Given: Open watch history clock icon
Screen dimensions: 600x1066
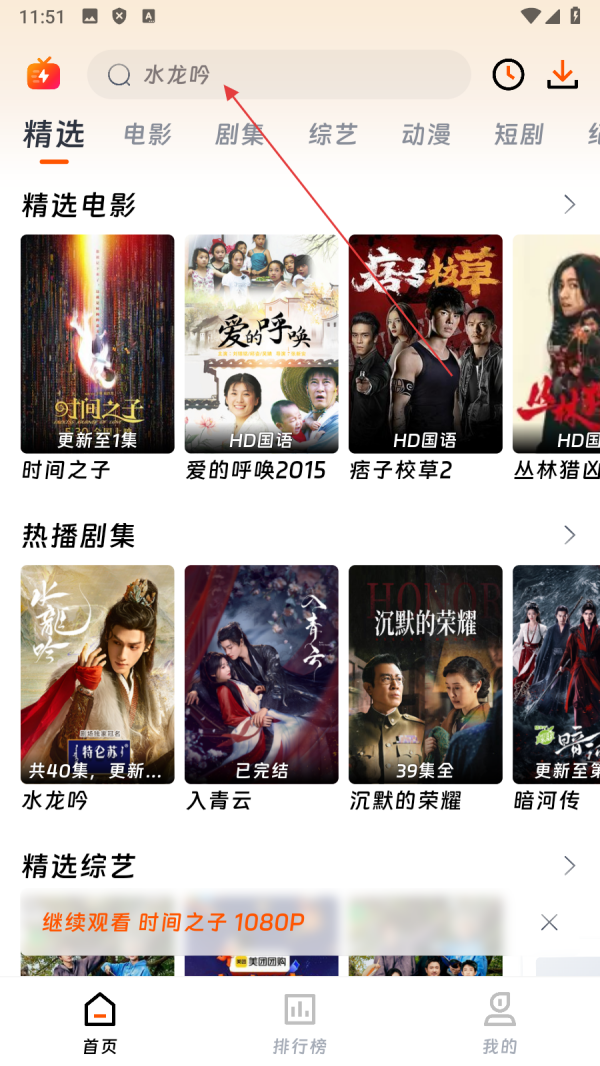Looking at the screenshot, I should (x=508, y=75).
